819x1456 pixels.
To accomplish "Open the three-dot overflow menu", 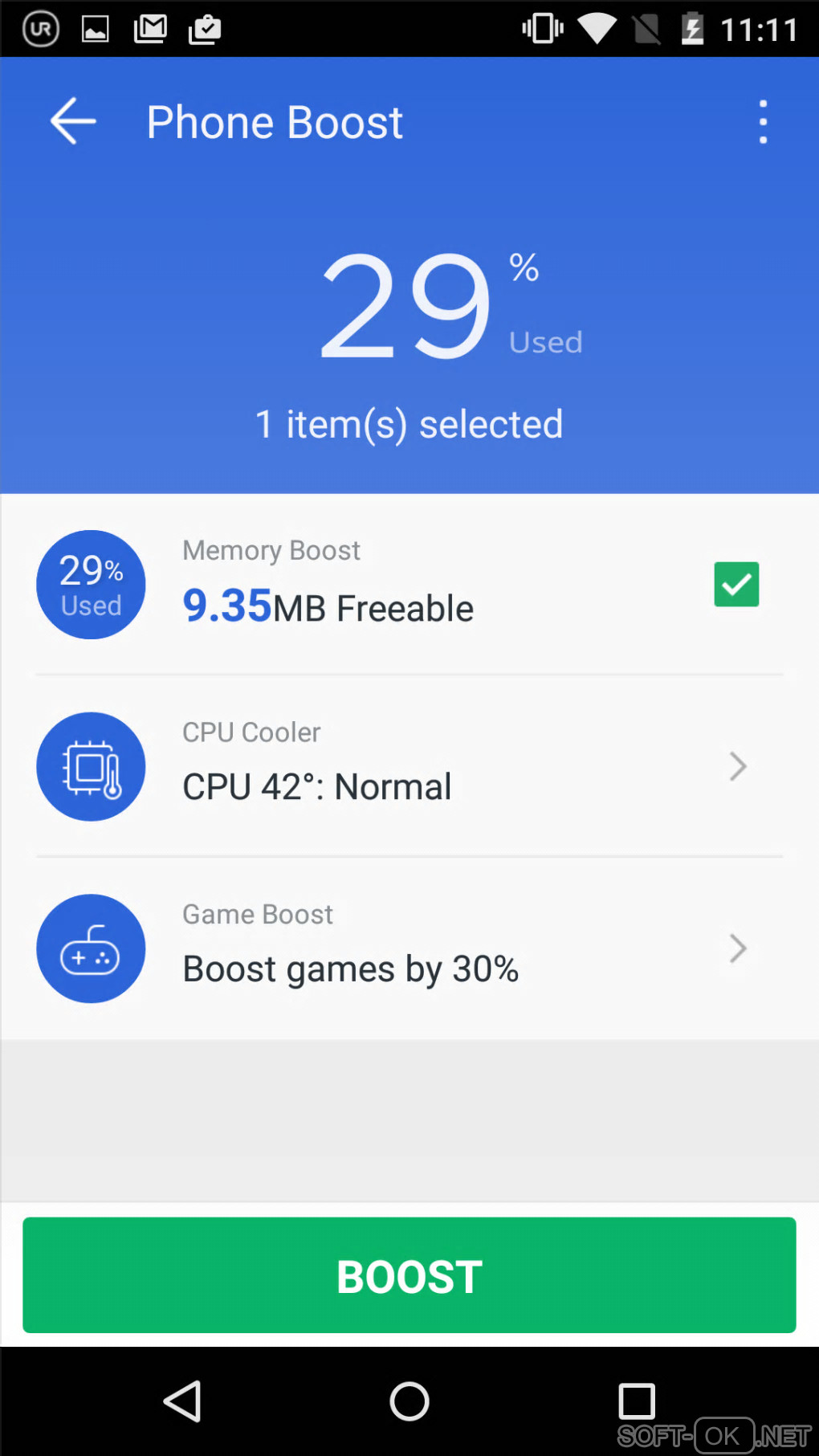I will [x=763, y=122].
